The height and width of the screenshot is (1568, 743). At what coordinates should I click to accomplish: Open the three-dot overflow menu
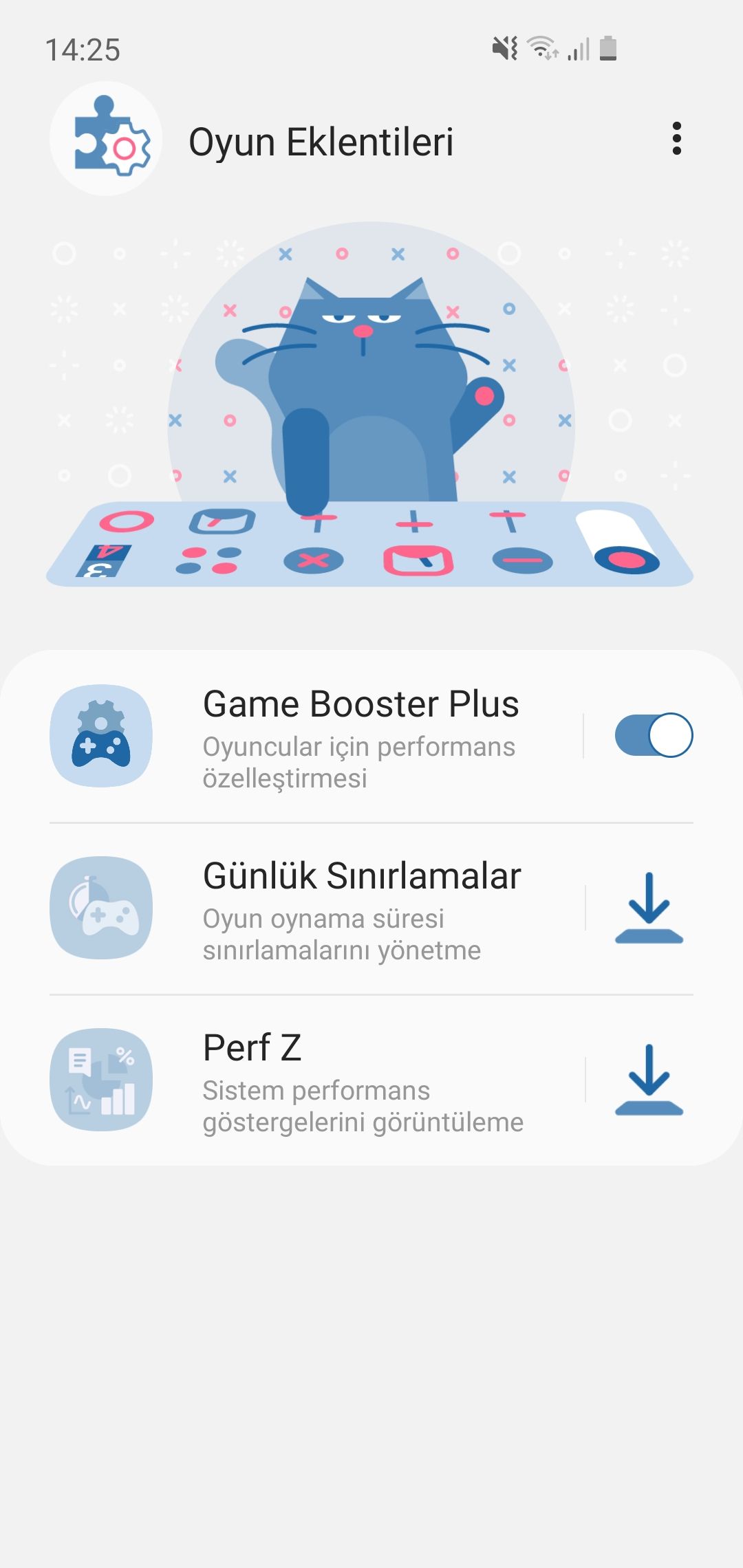677,139
